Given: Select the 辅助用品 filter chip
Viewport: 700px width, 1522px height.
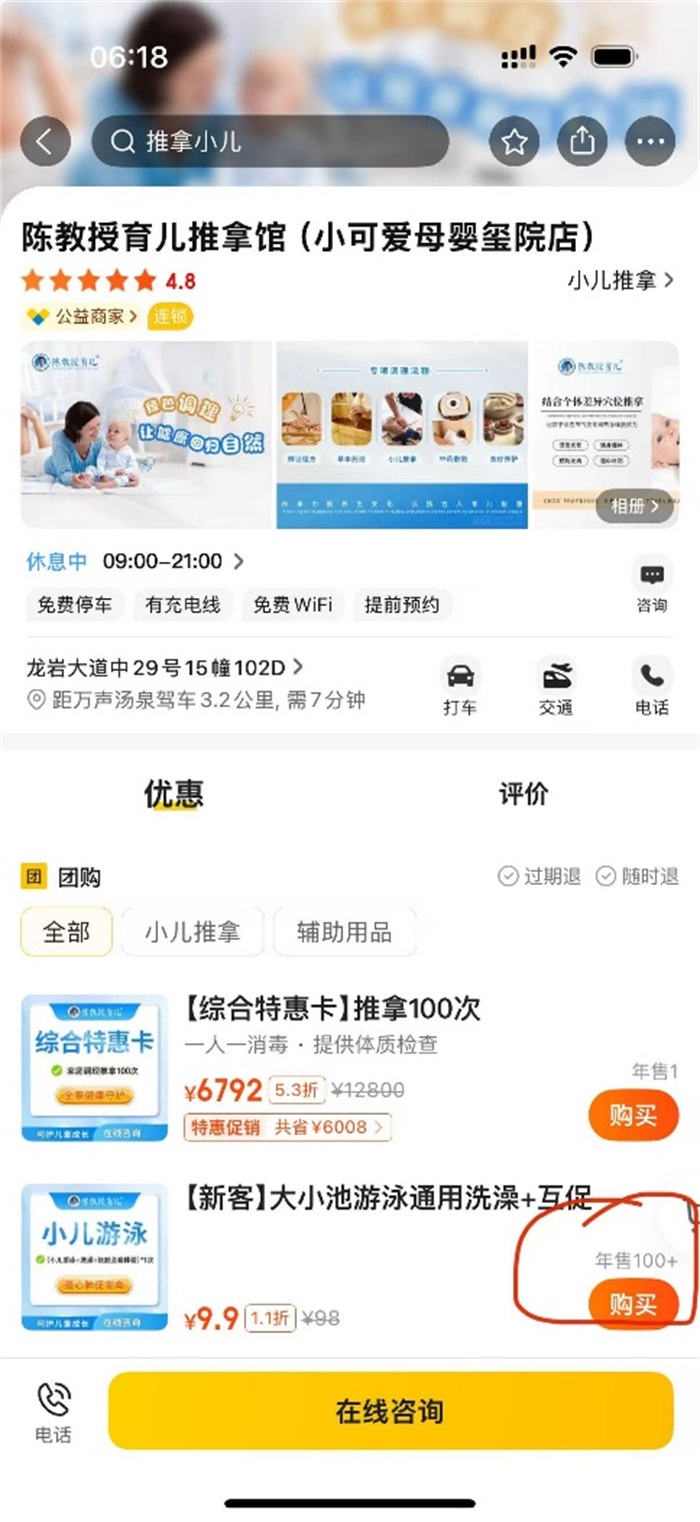Looking at the screenshot, I should pyautogui.click(x=344, y=932).
